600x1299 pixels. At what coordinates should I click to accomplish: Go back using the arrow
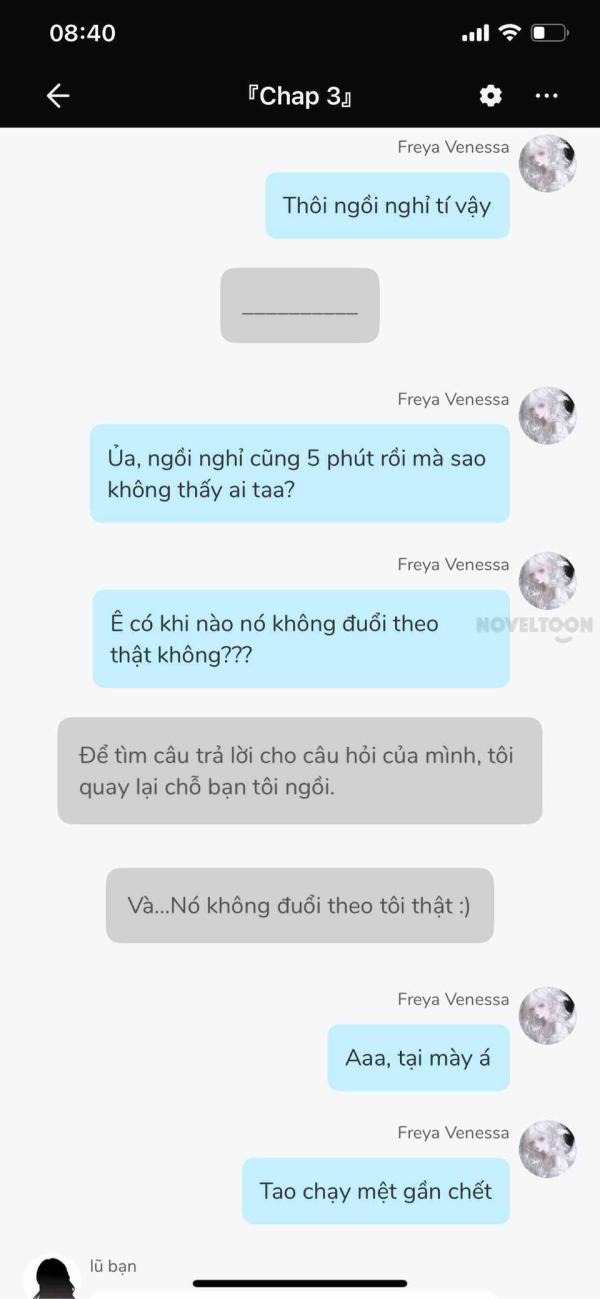[58, 96]
